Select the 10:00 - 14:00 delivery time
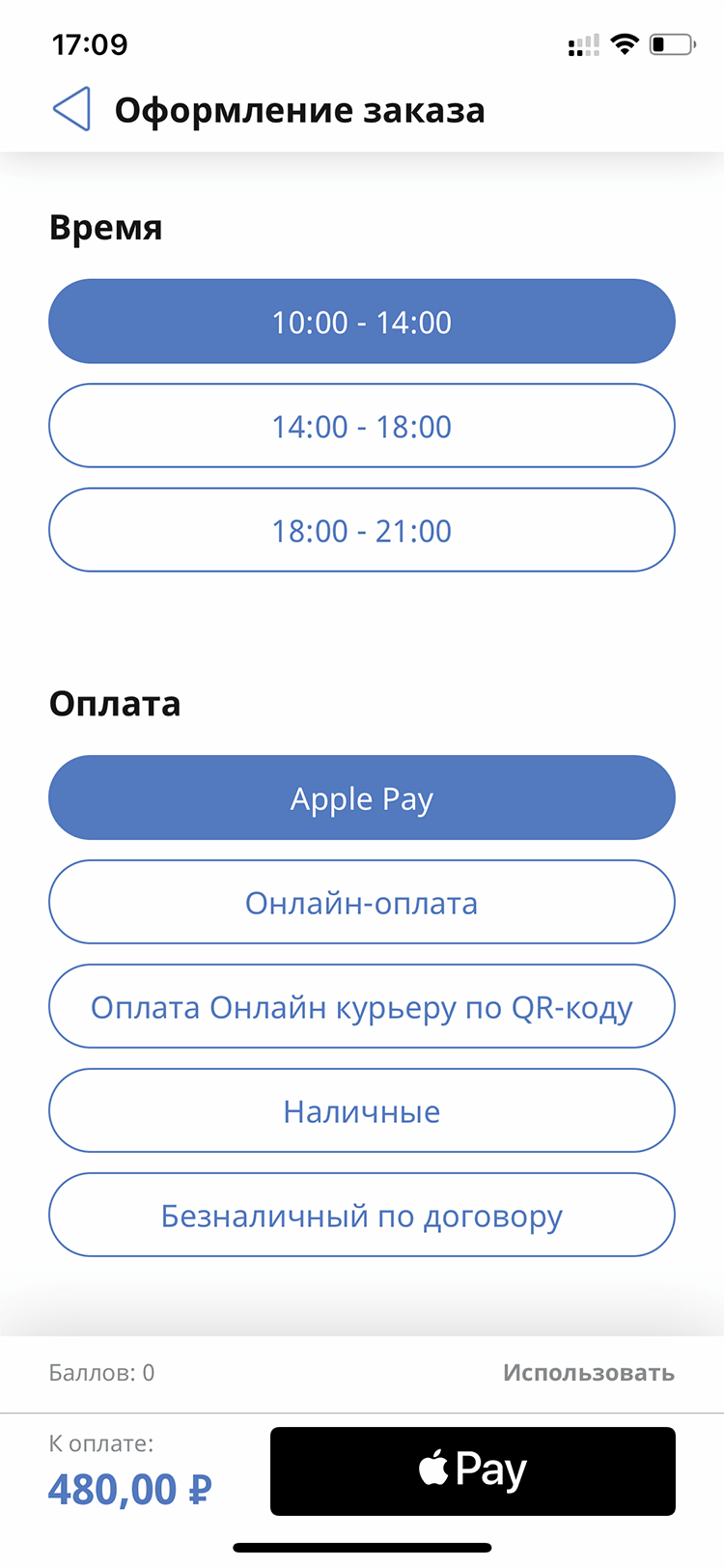 [x=361, y=322]
